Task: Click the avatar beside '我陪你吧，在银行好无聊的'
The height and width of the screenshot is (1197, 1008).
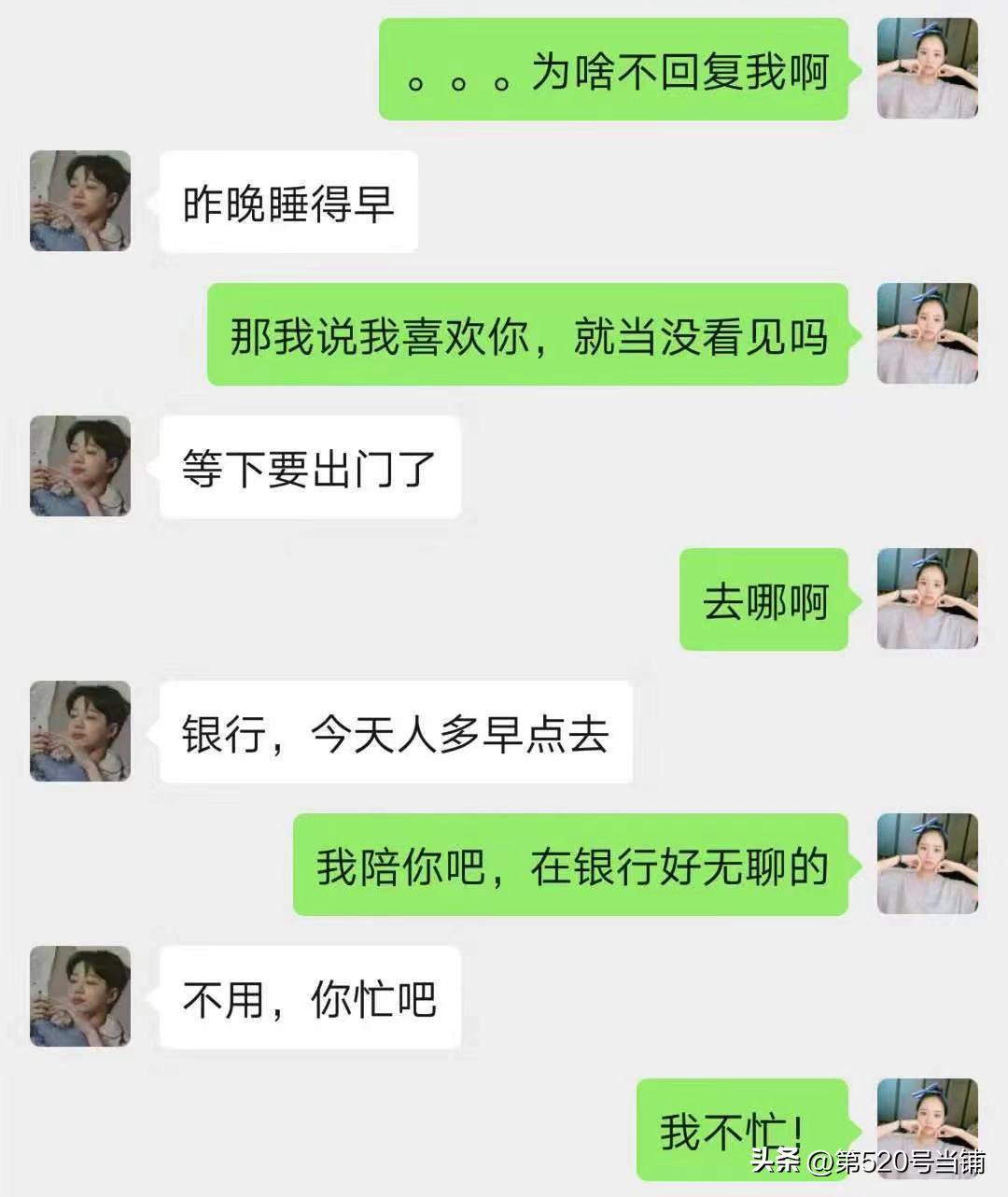Action: click(x=929, y=864)
